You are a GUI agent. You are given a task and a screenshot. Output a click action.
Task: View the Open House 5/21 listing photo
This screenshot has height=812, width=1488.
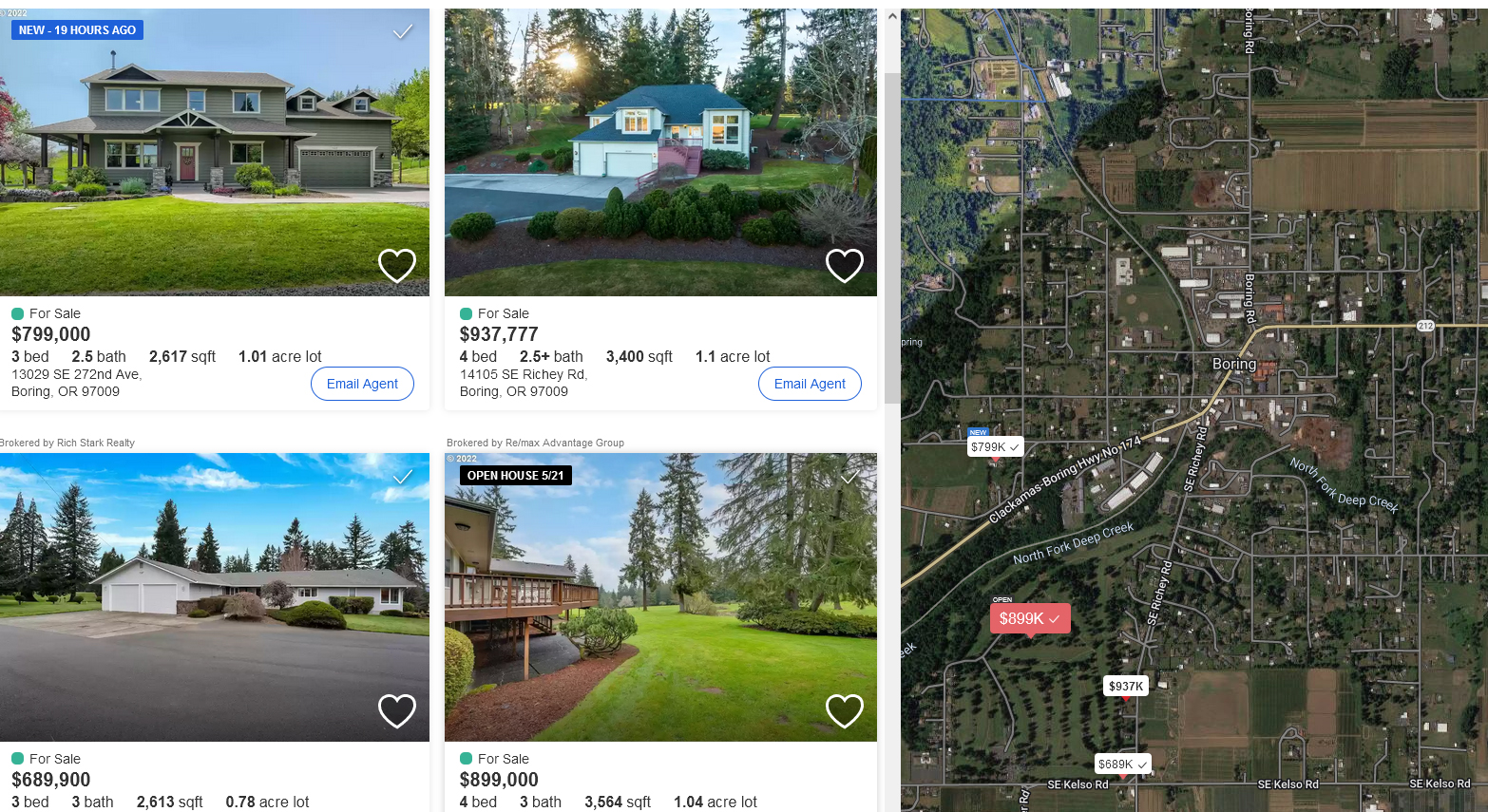pos(660,596)
